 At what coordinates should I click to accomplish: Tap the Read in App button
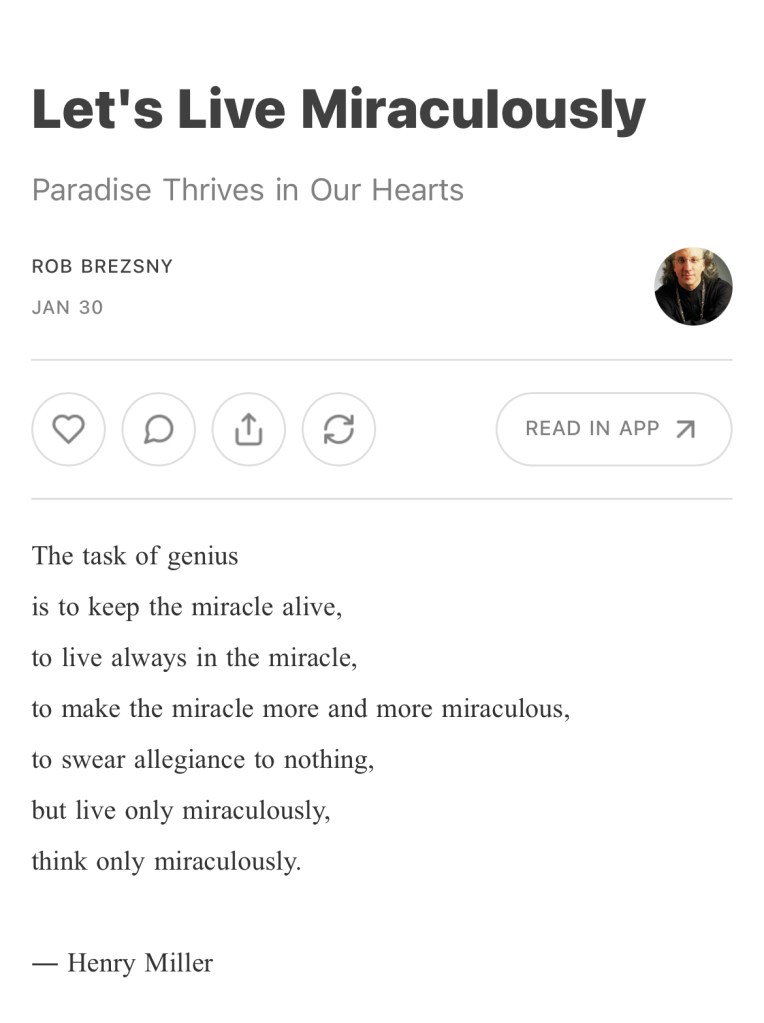(613, 429)
